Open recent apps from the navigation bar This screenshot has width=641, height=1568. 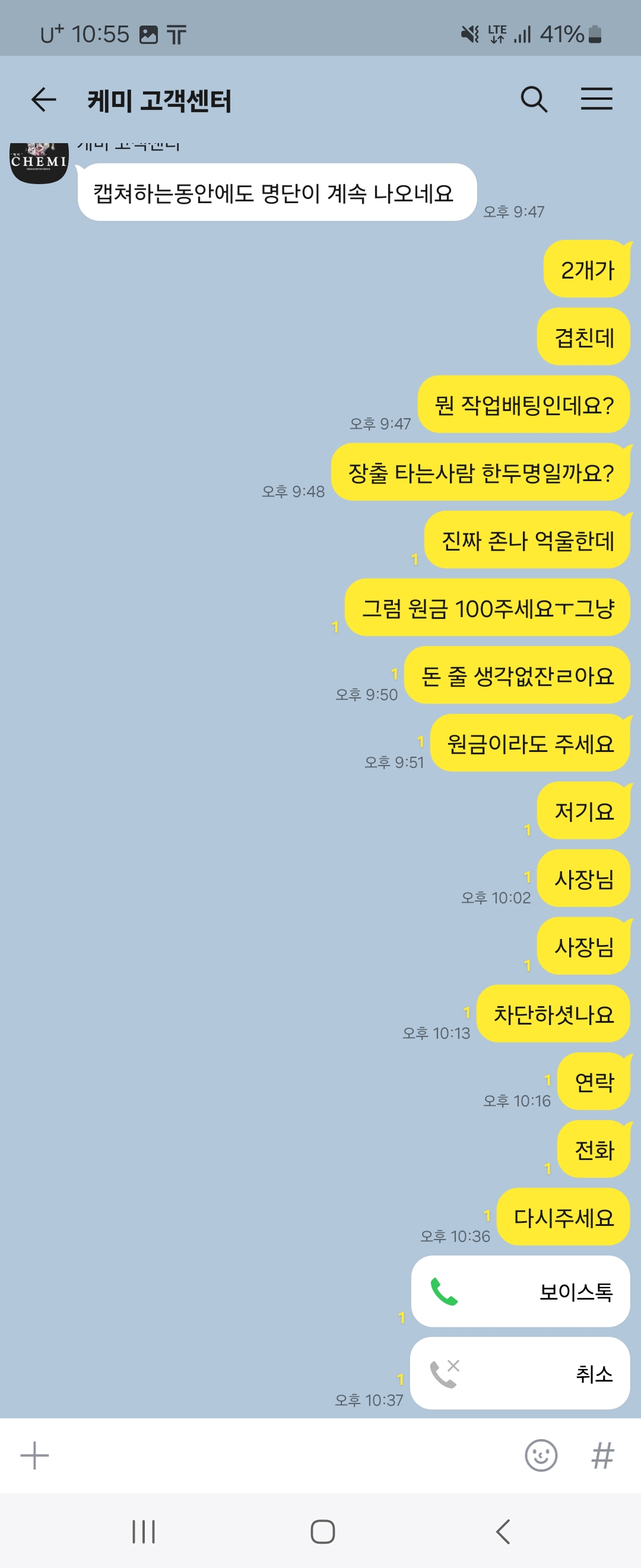144,1532
